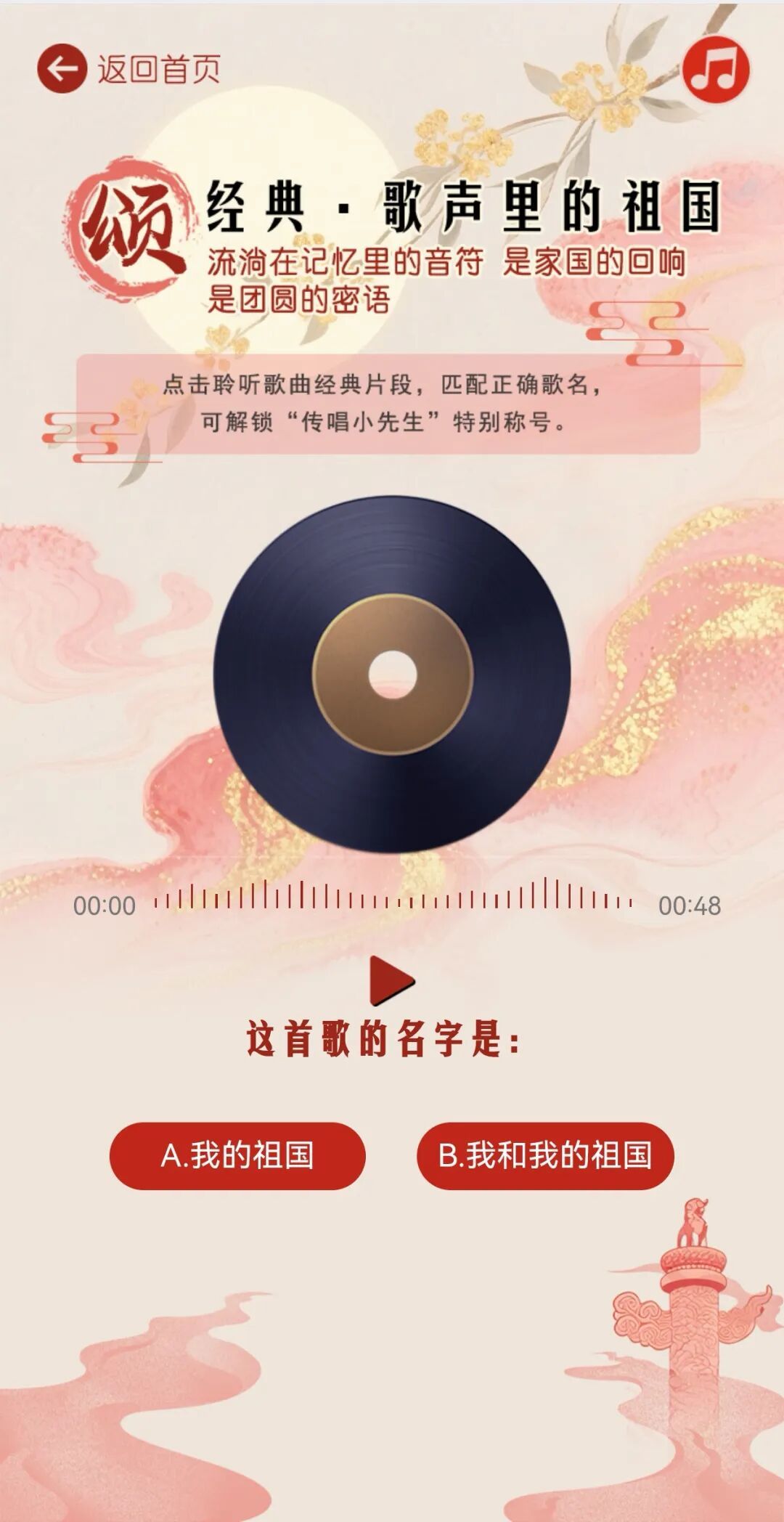
Task: Select answer A. 我的祖国
Action: 237,1155
